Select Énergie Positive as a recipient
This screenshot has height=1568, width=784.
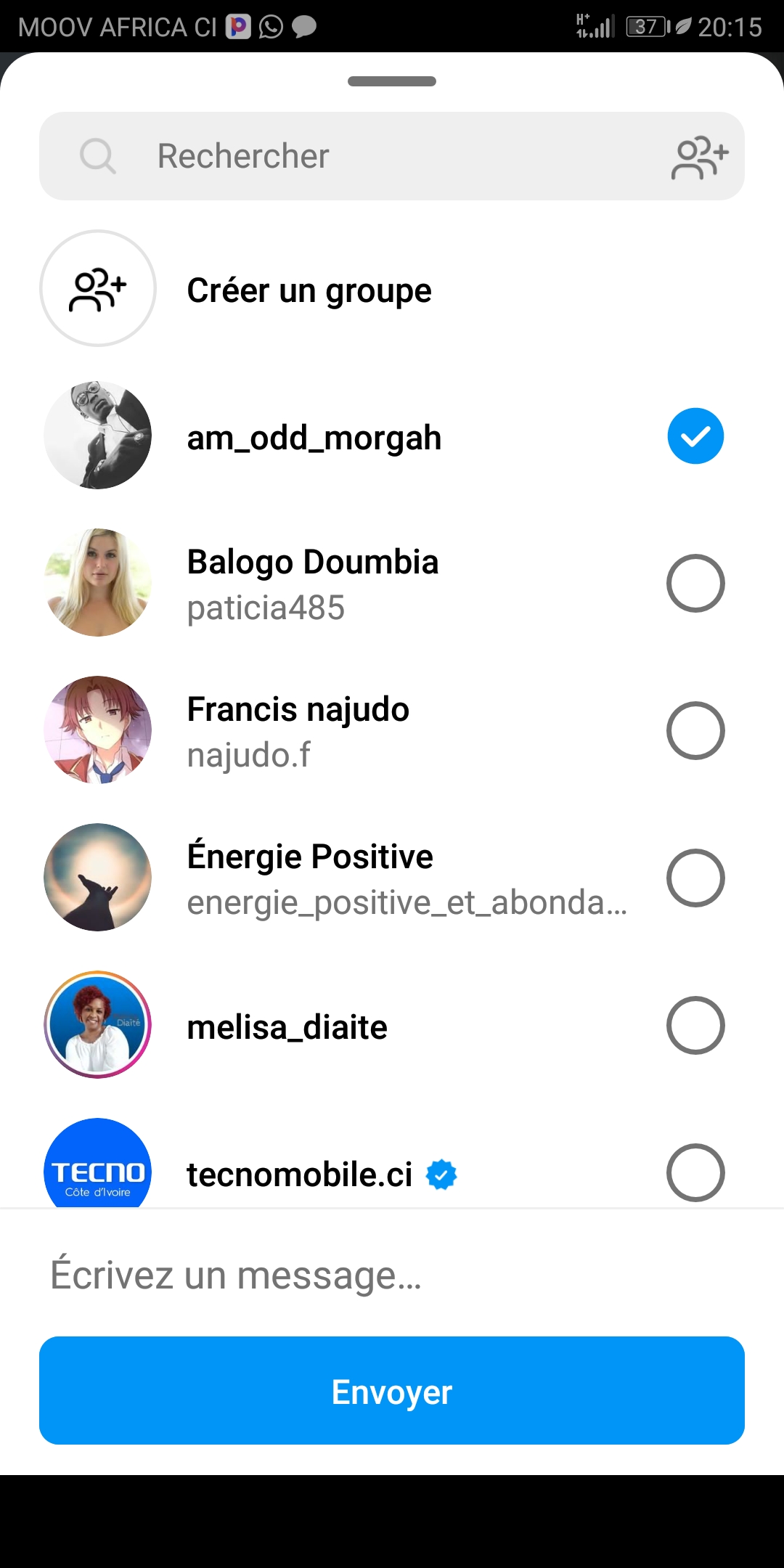click(695, 878)
